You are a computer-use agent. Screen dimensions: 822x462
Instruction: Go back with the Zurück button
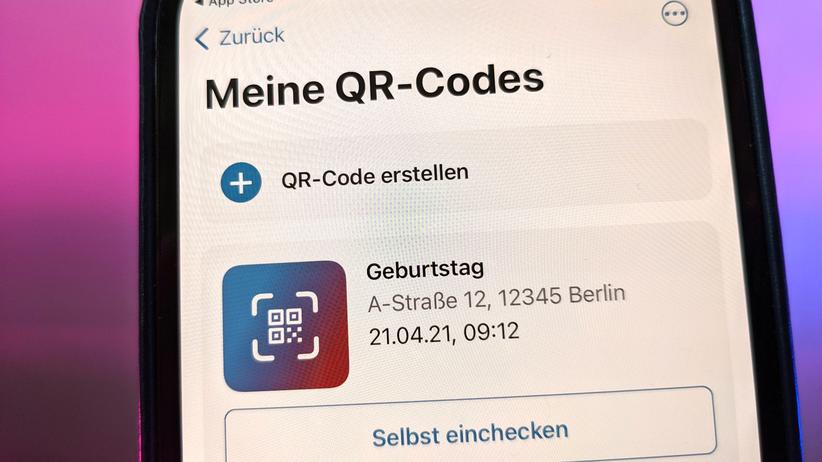[x=240, y=37]
